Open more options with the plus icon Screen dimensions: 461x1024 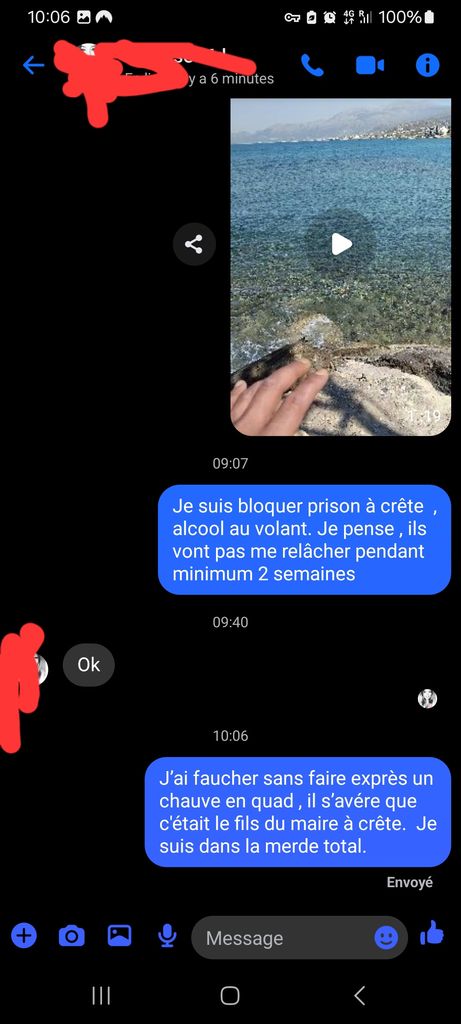tap(24, 936)
